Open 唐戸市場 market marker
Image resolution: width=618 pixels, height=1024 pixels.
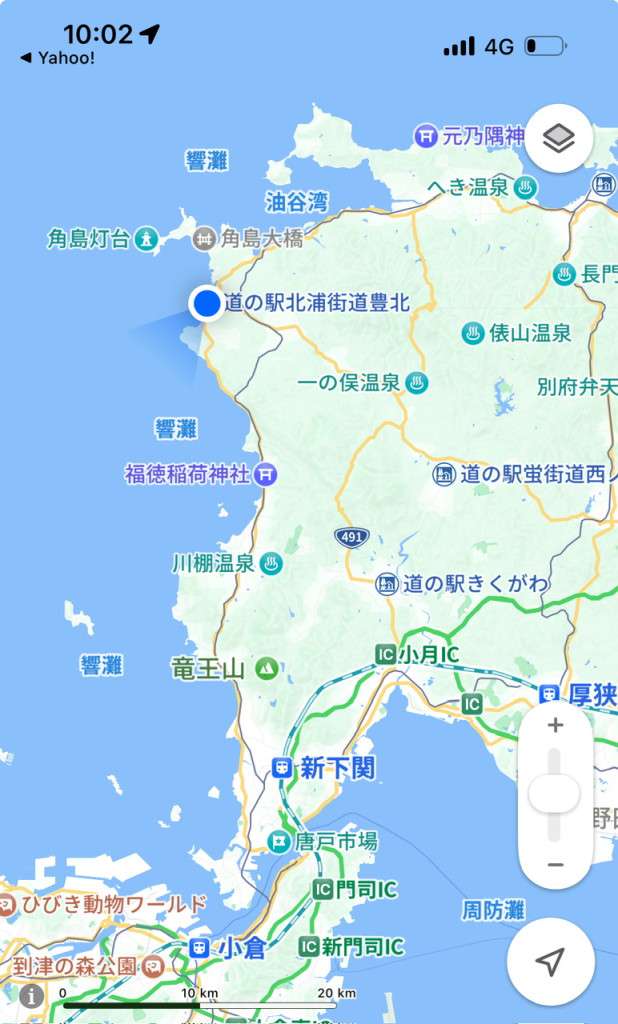[x=279, y=842]
